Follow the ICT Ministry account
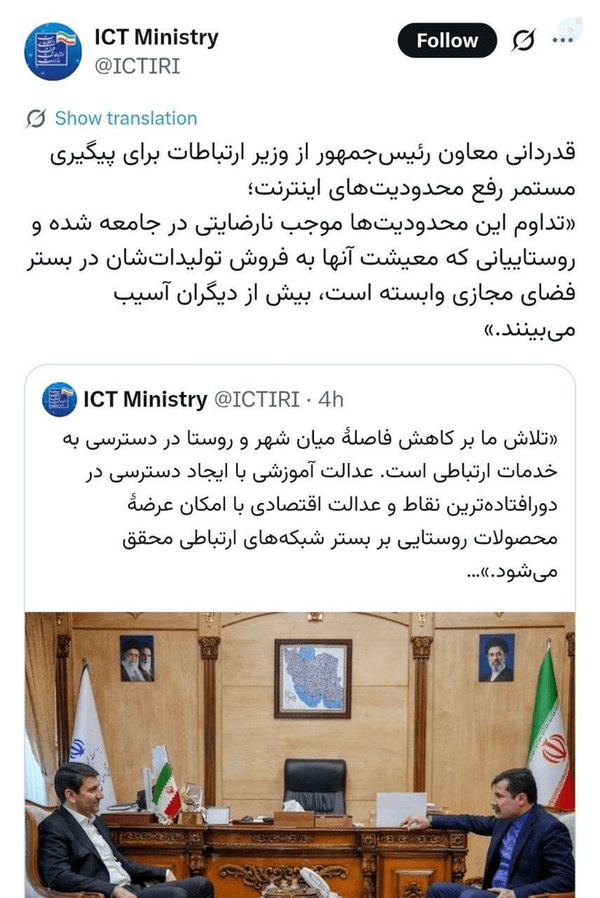600x898 pixels. click(447, 41)
